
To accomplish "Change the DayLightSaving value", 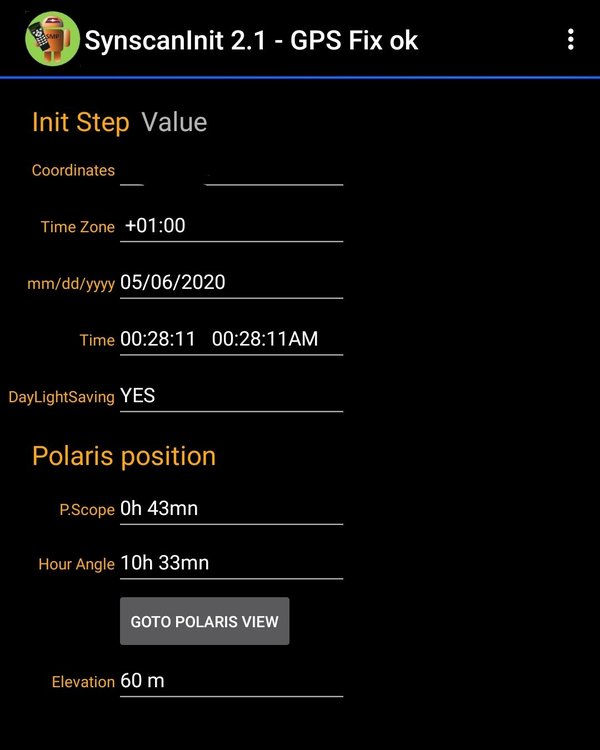I will tap(231, 396).
